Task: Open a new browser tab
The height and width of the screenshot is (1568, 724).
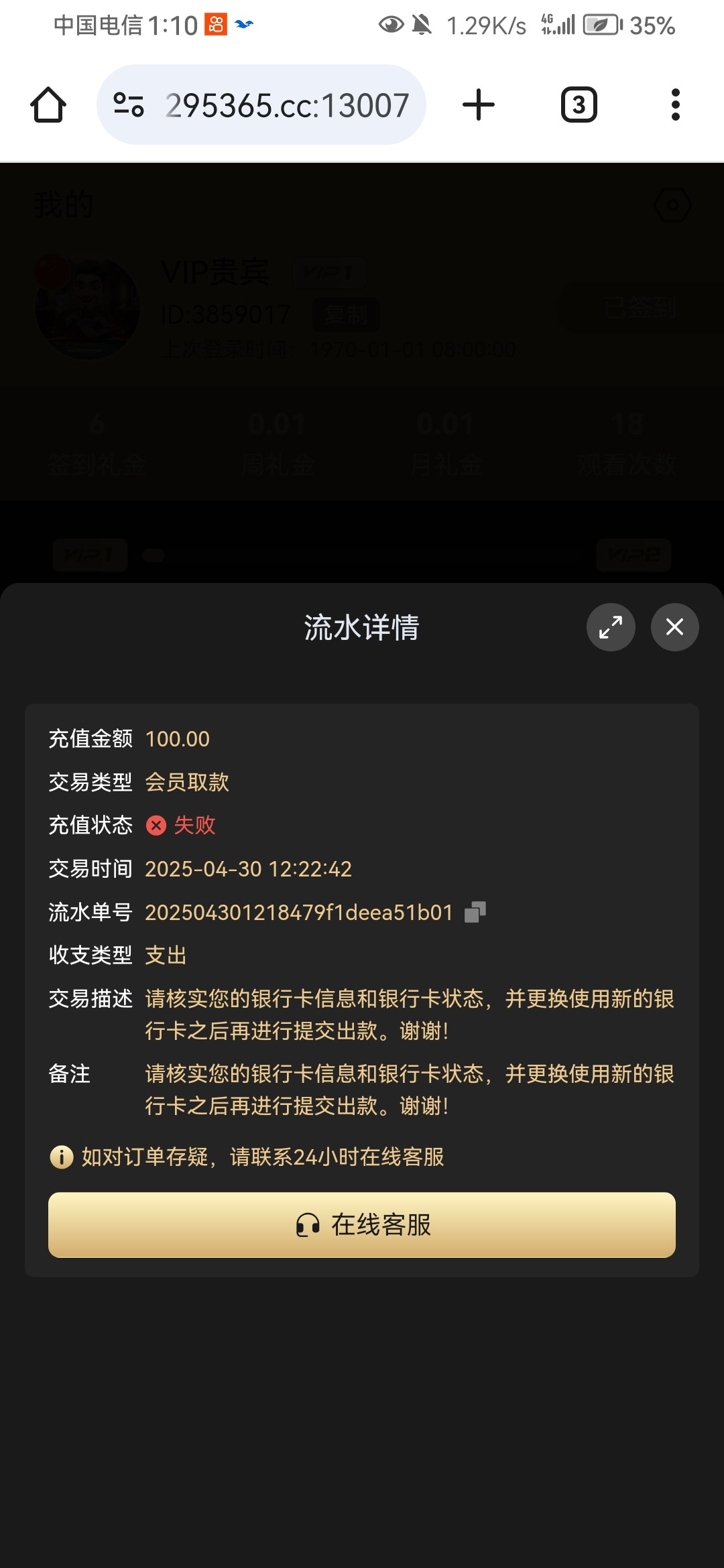Action: 479,105
